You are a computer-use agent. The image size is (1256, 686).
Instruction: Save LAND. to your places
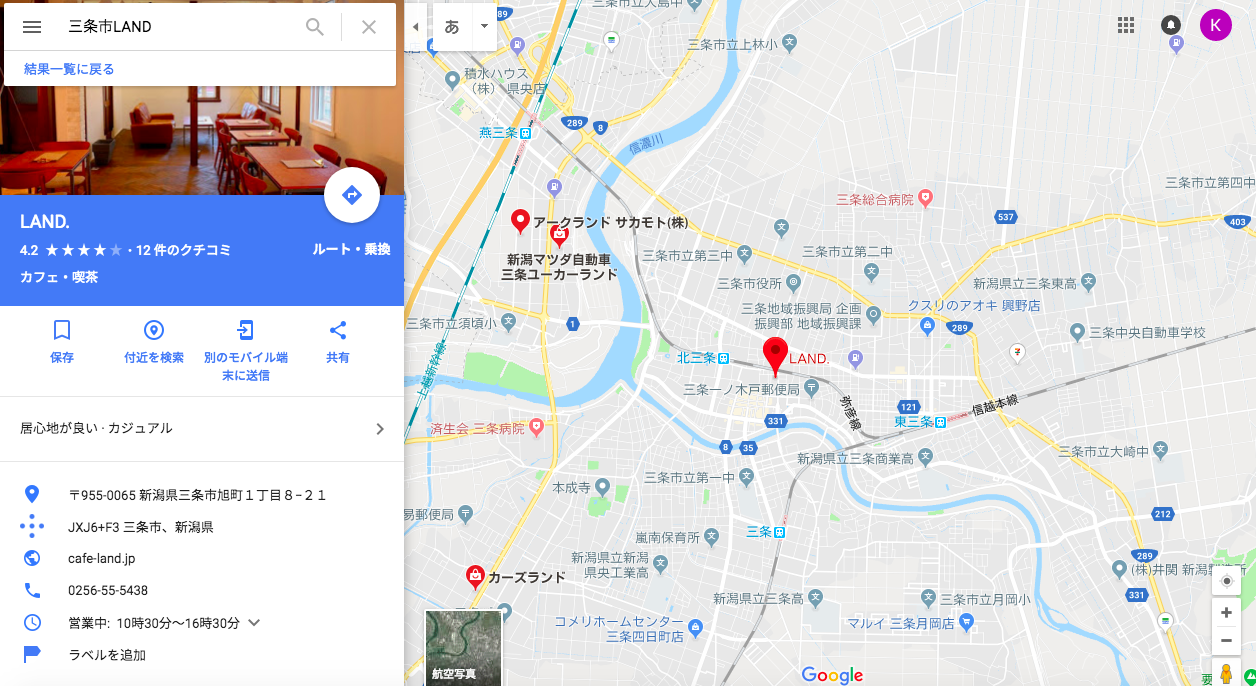pyautogui.click(x=62, y=341)
